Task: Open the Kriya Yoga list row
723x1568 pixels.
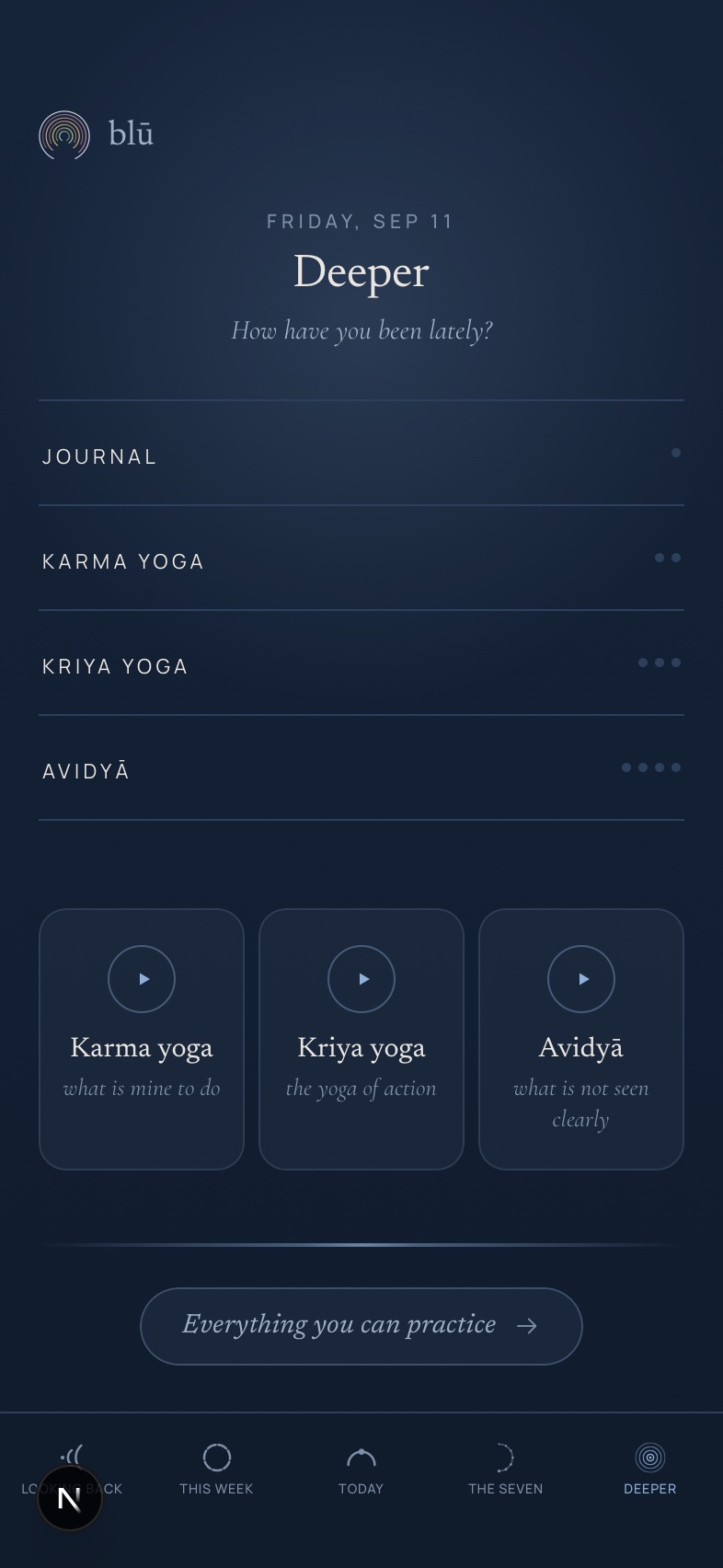Action: pos(361,663)
